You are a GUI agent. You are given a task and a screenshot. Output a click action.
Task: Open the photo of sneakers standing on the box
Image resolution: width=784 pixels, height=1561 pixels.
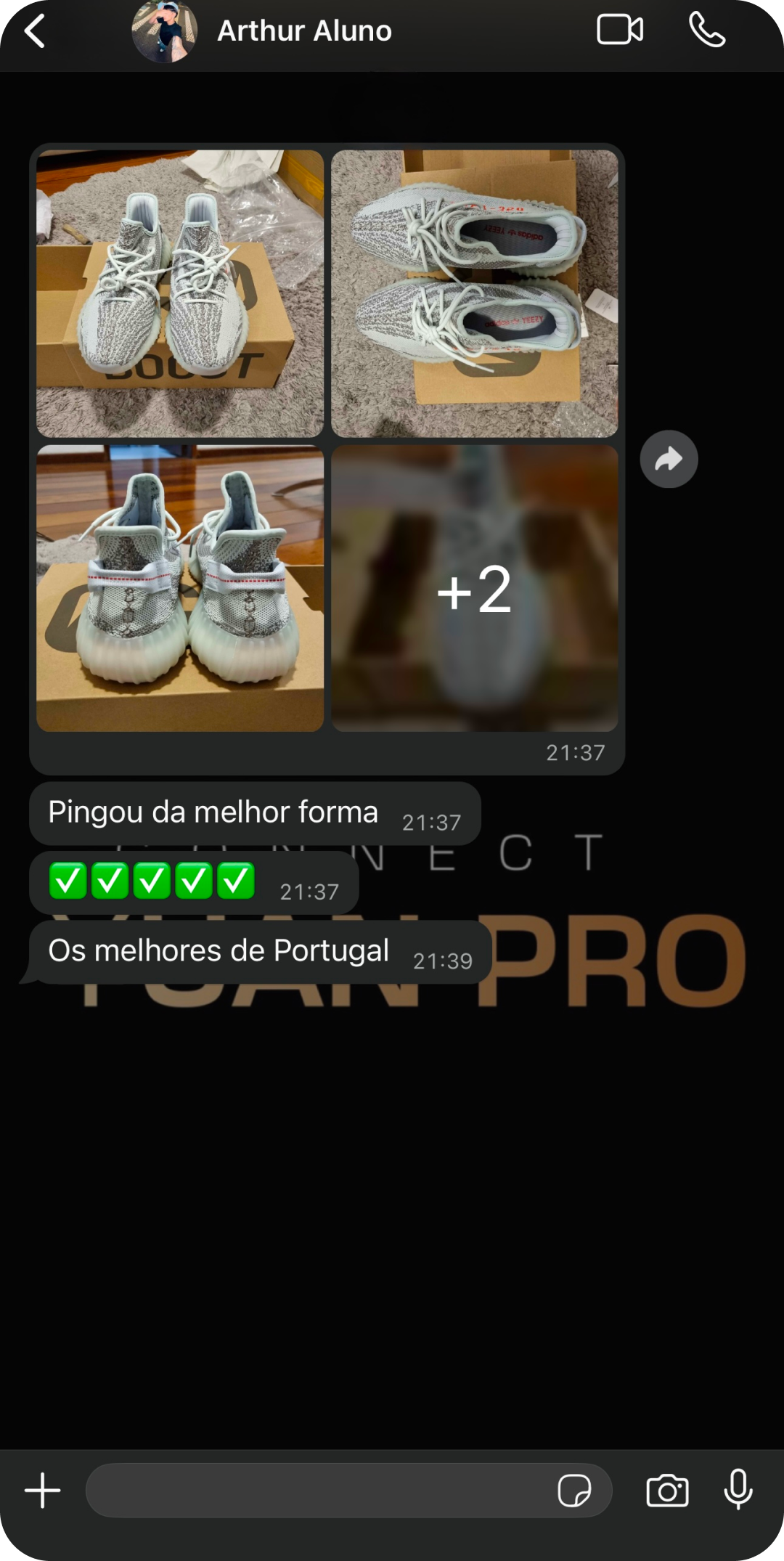point(180,293)
